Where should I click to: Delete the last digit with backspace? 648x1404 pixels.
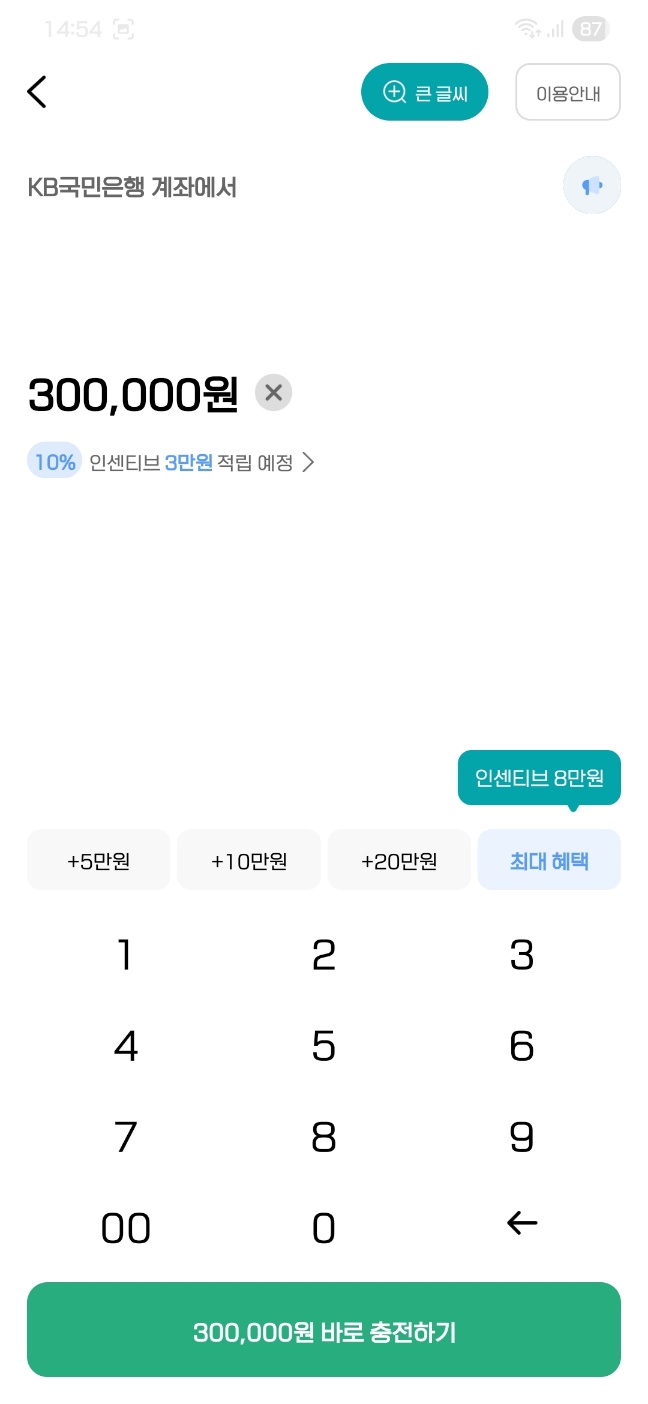pos(522,1223)
